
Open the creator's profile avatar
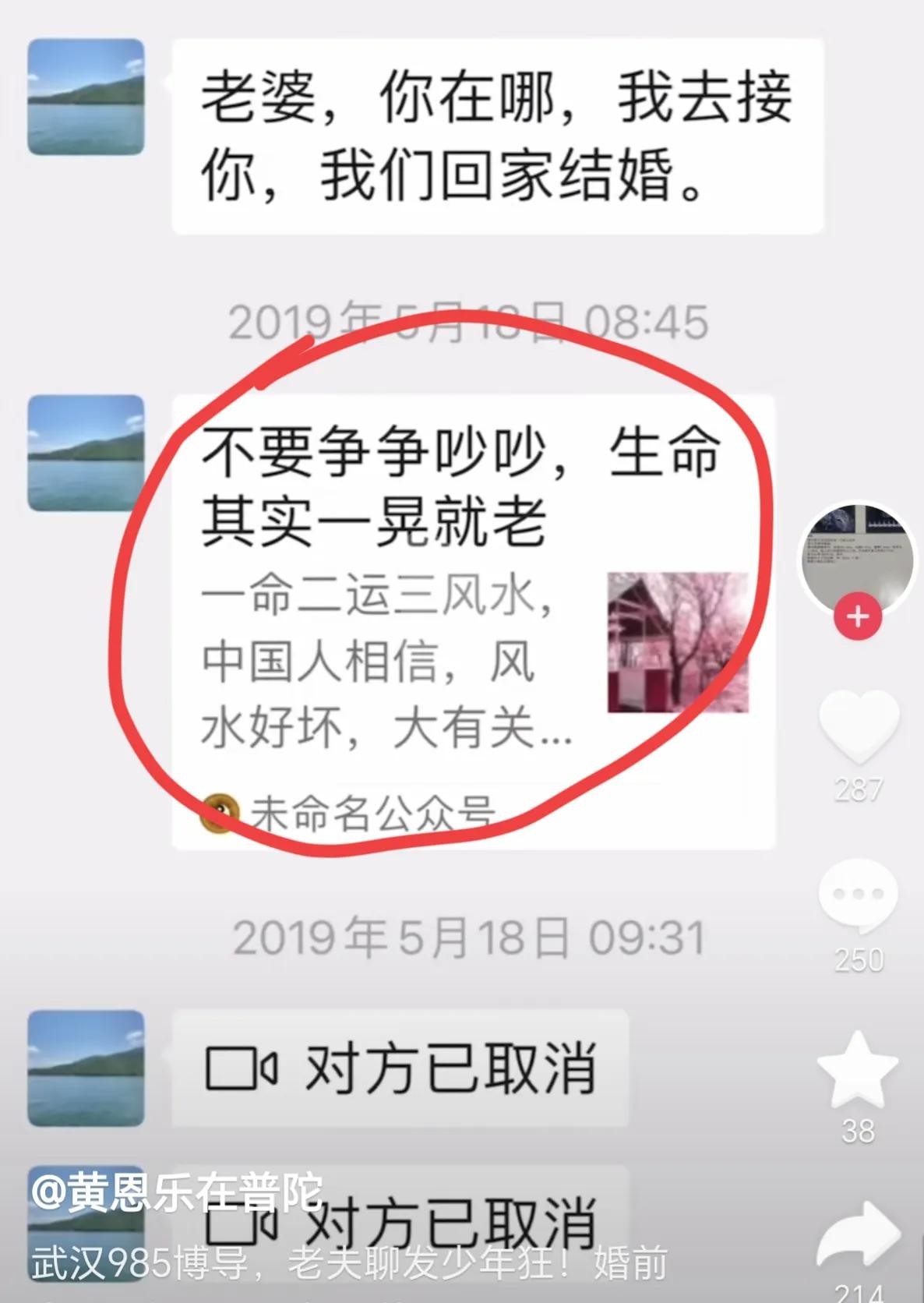pyautogui.click(x=858, y=554)
